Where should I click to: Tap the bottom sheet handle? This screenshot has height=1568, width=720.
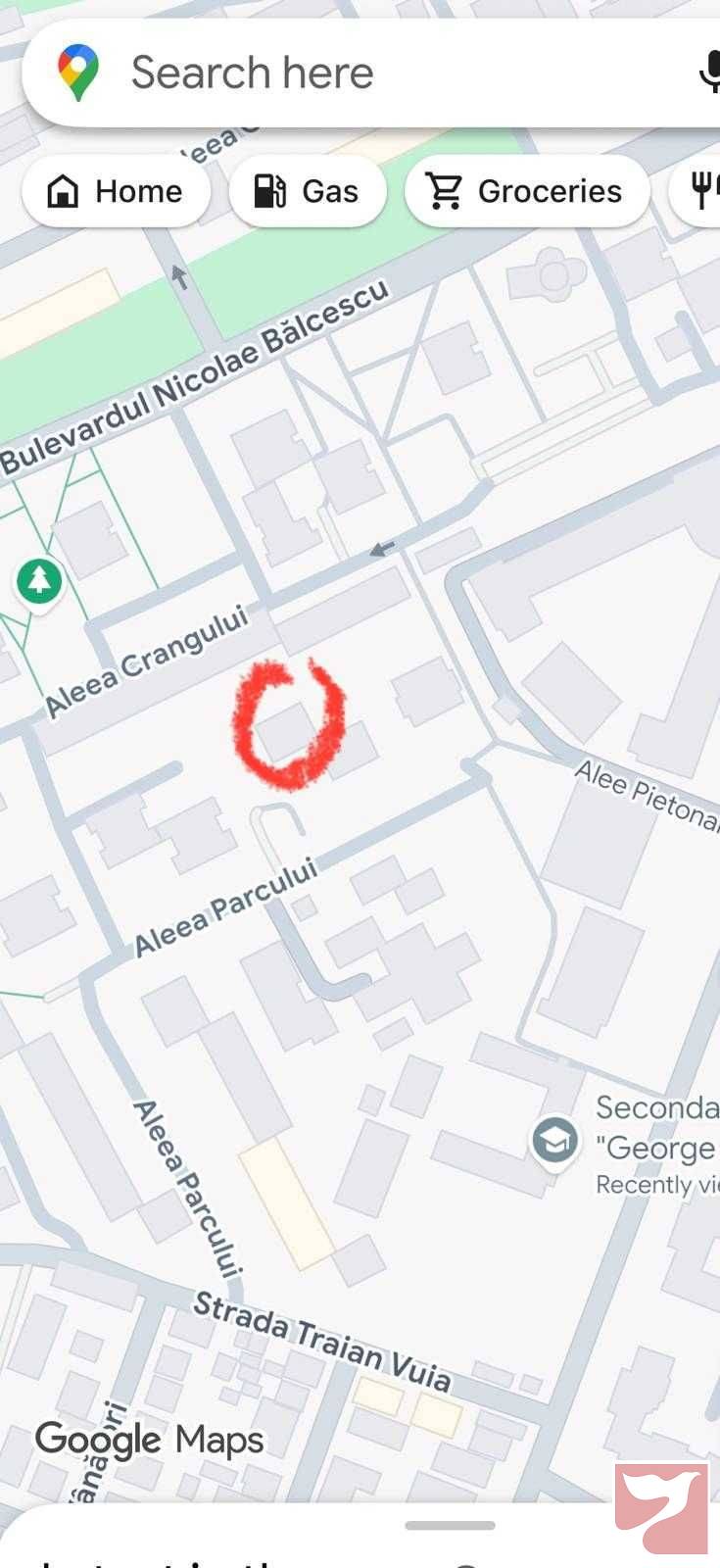point(450,1525)
